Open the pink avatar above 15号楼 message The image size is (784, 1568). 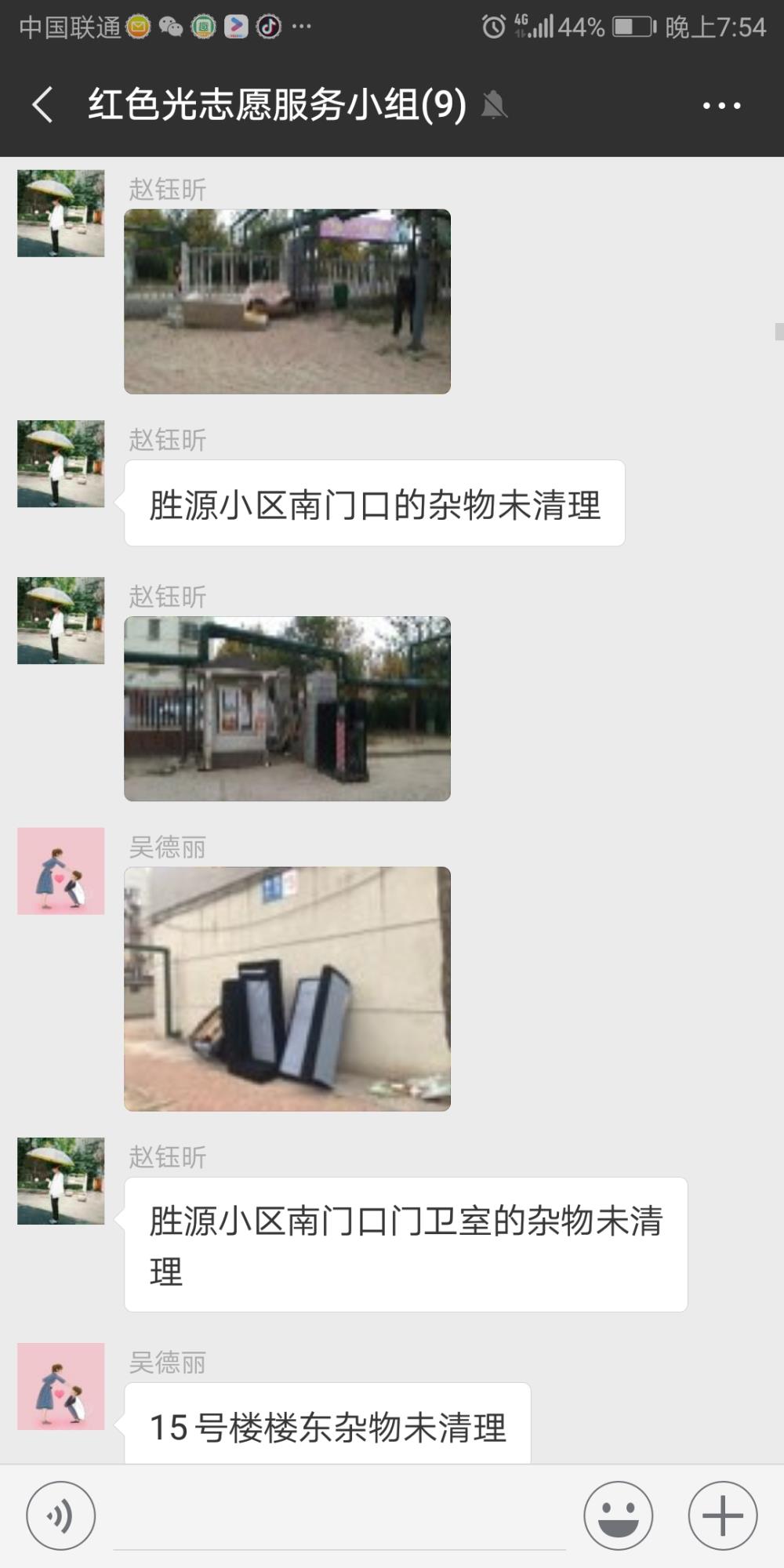pyautogui.click(x=61, y=1386)
